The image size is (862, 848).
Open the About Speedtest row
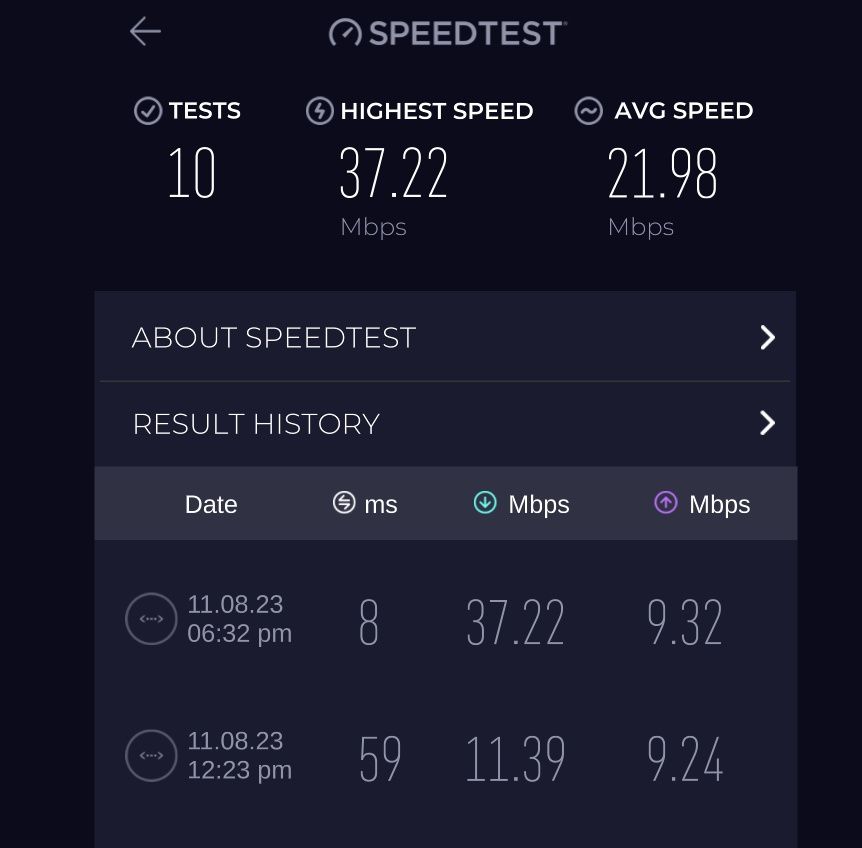tap(445, 337)
